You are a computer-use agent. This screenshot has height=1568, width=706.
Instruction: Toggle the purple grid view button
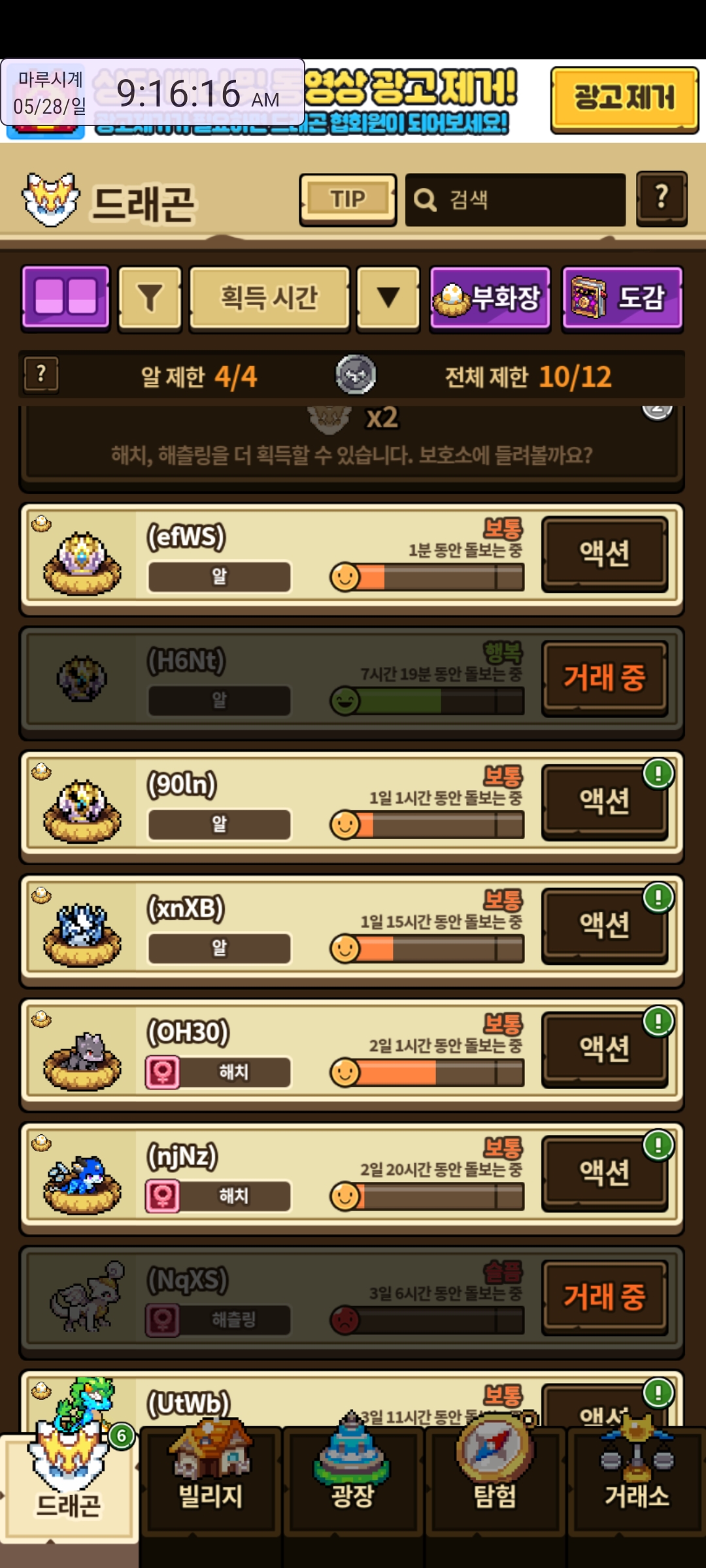pyautogui.click(x=65, y=297)
